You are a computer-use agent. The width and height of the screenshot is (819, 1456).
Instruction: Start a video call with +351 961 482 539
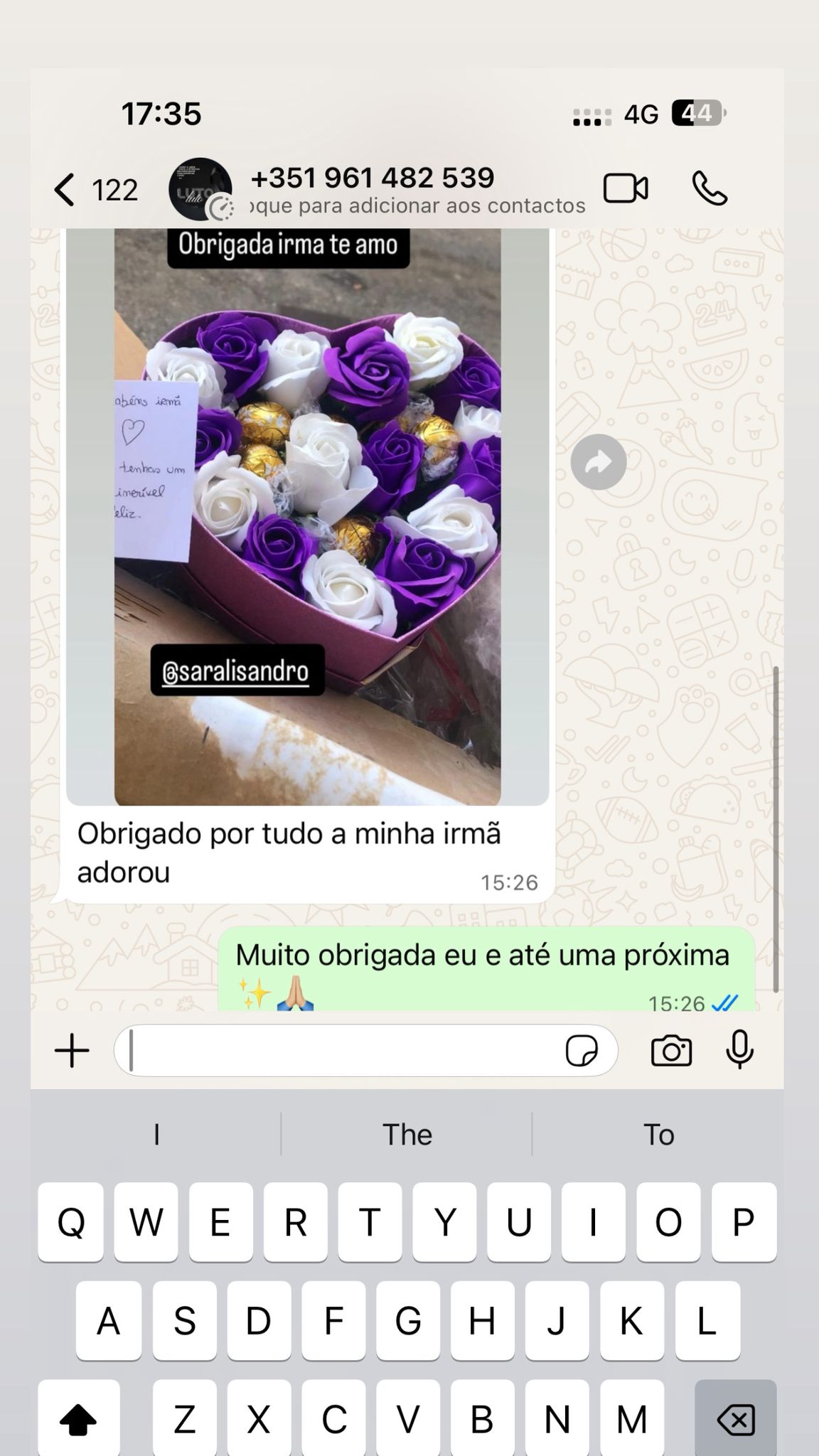tap(626, 189)
